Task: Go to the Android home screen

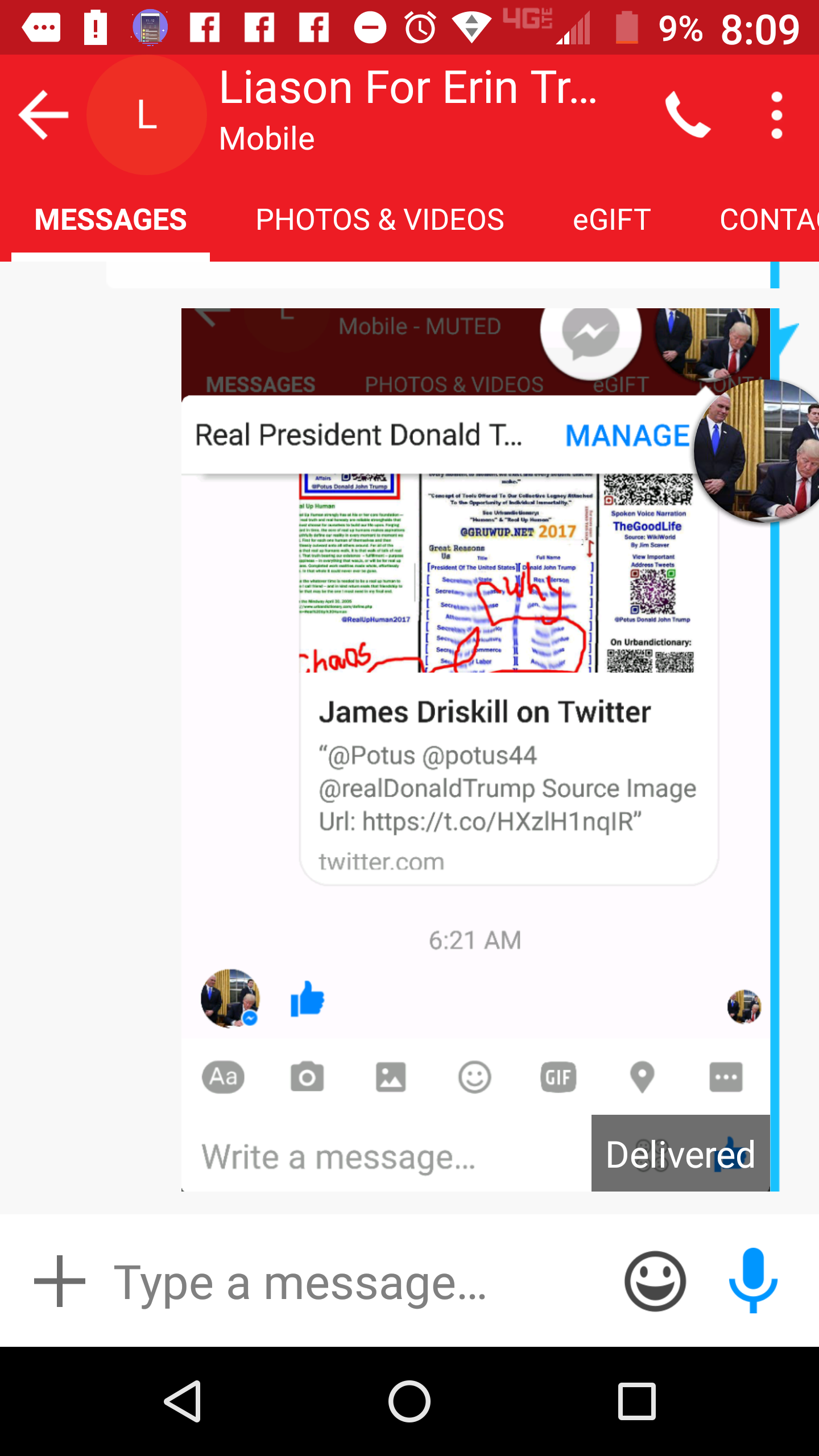Action: [x=409, y=1401]
